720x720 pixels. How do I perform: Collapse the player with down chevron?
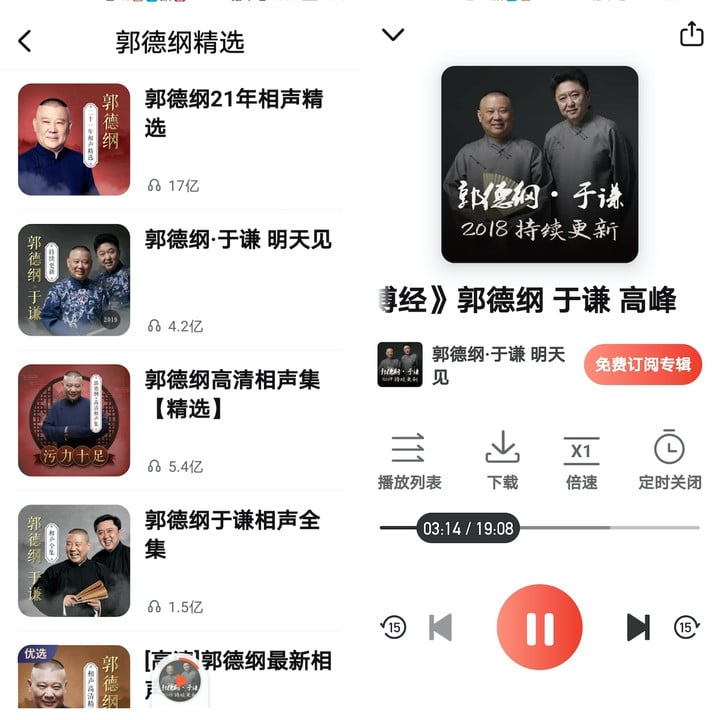[393, 35]
